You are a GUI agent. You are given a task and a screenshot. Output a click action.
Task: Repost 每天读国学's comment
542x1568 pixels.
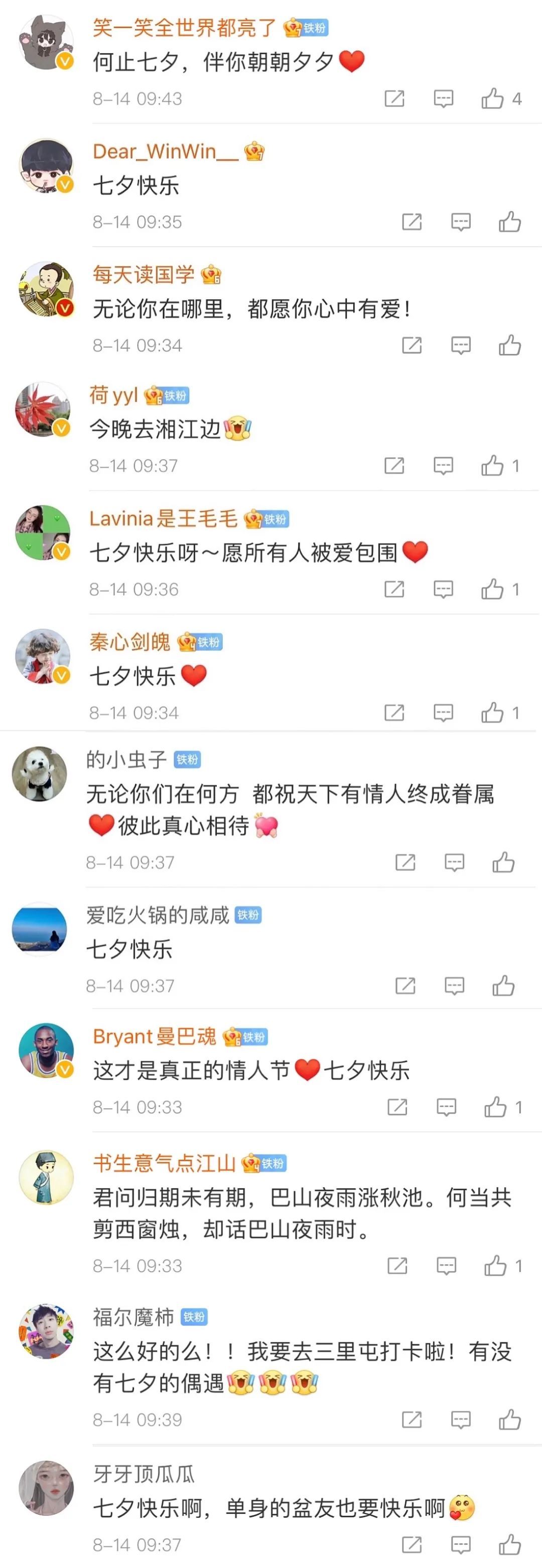click(412, 346)
